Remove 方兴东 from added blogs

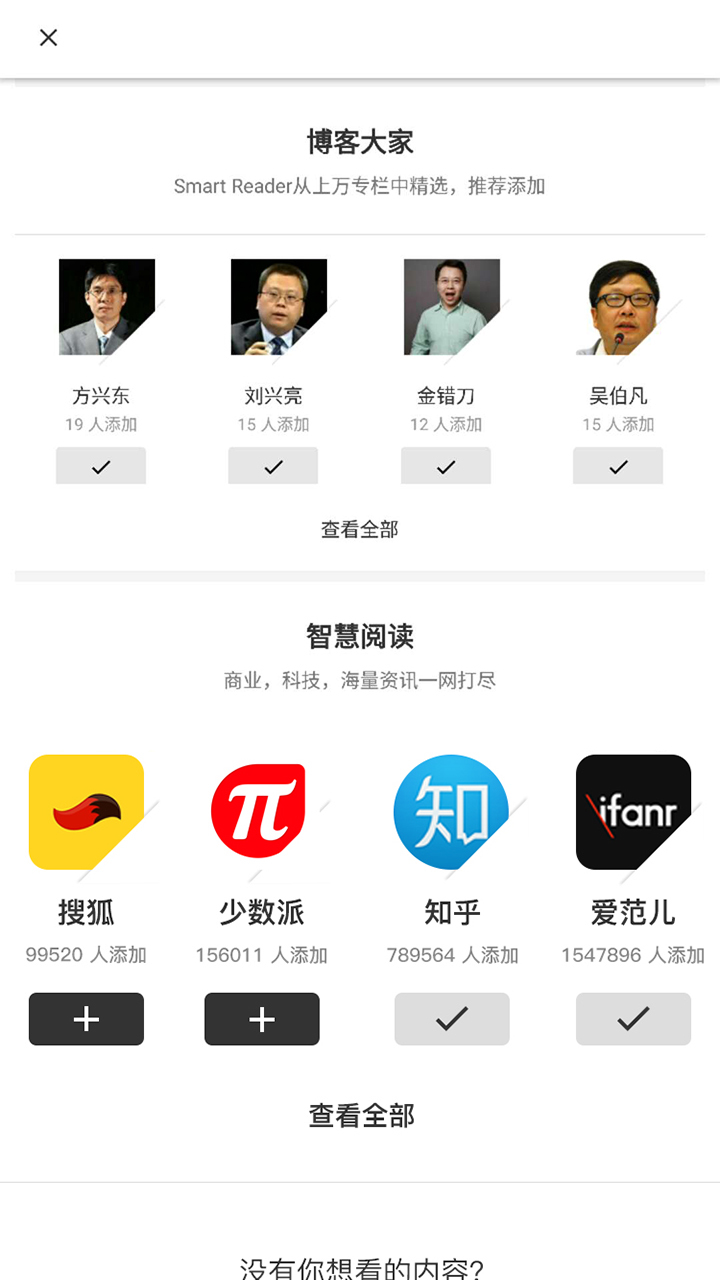[101, 466]
